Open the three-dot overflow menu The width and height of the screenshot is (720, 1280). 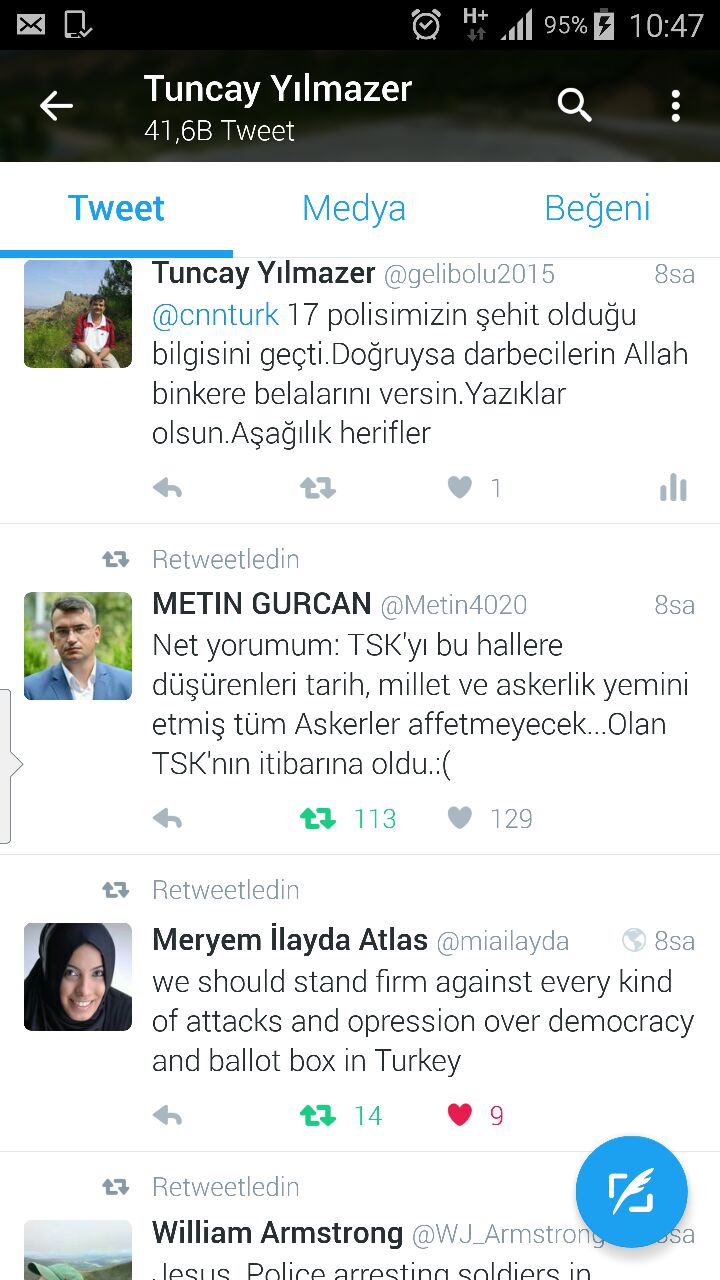click(676, 105)
